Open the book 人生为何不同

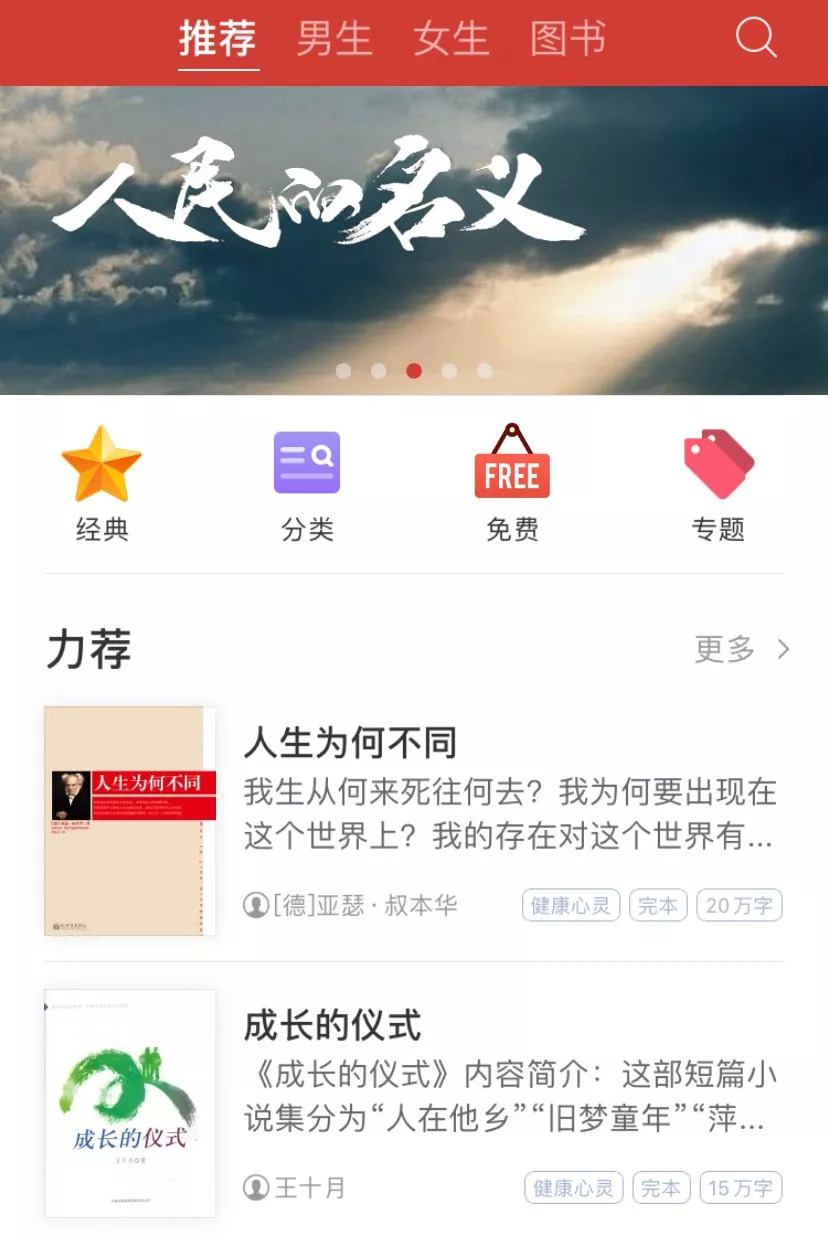point(350,743)
